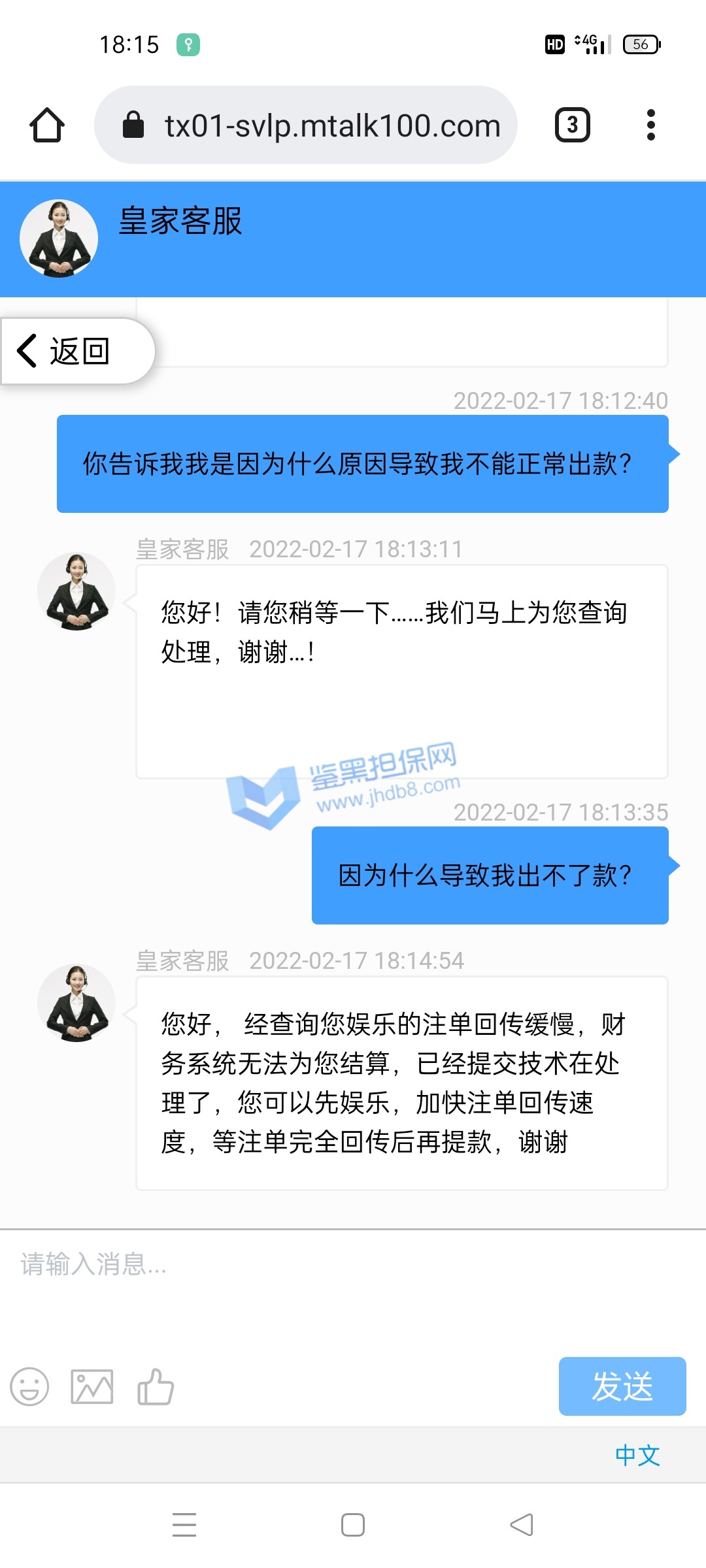The image size is (706, 1568).
Task: Tap the URL address bar
Action: (306, 125)
